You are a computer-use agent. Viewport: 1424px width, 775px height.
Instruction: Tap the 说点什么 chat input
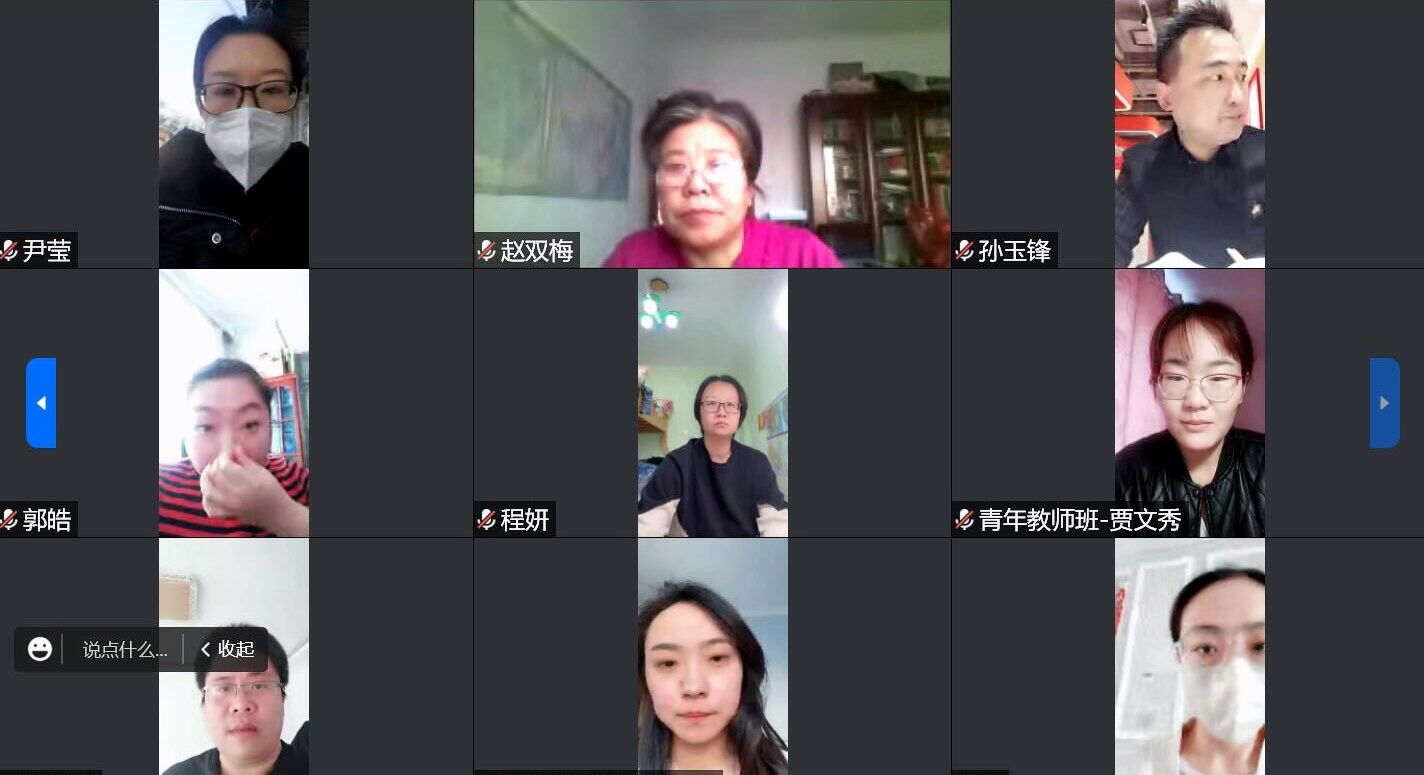click(124, 650)
